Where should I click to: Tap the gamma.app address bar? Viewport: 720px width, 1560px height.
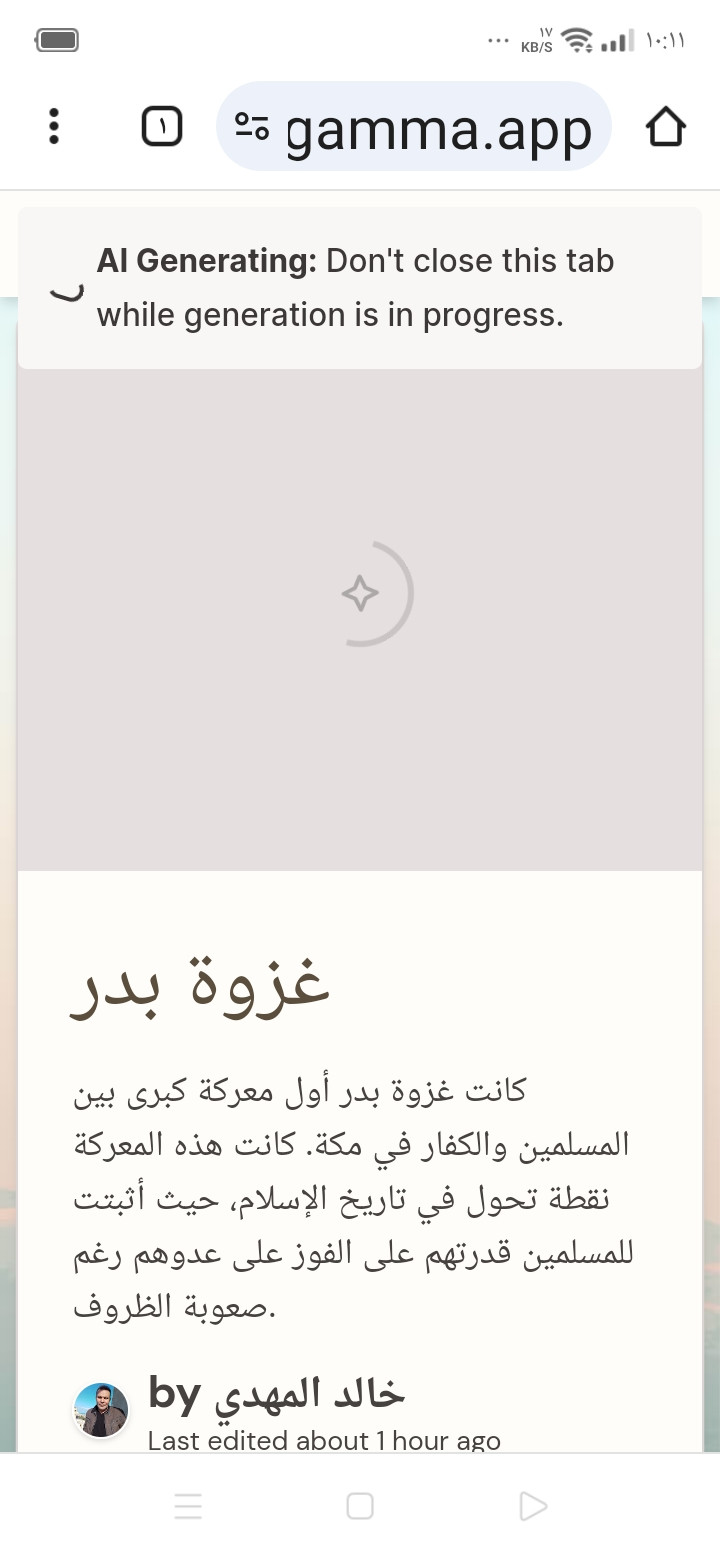[438, 128]
